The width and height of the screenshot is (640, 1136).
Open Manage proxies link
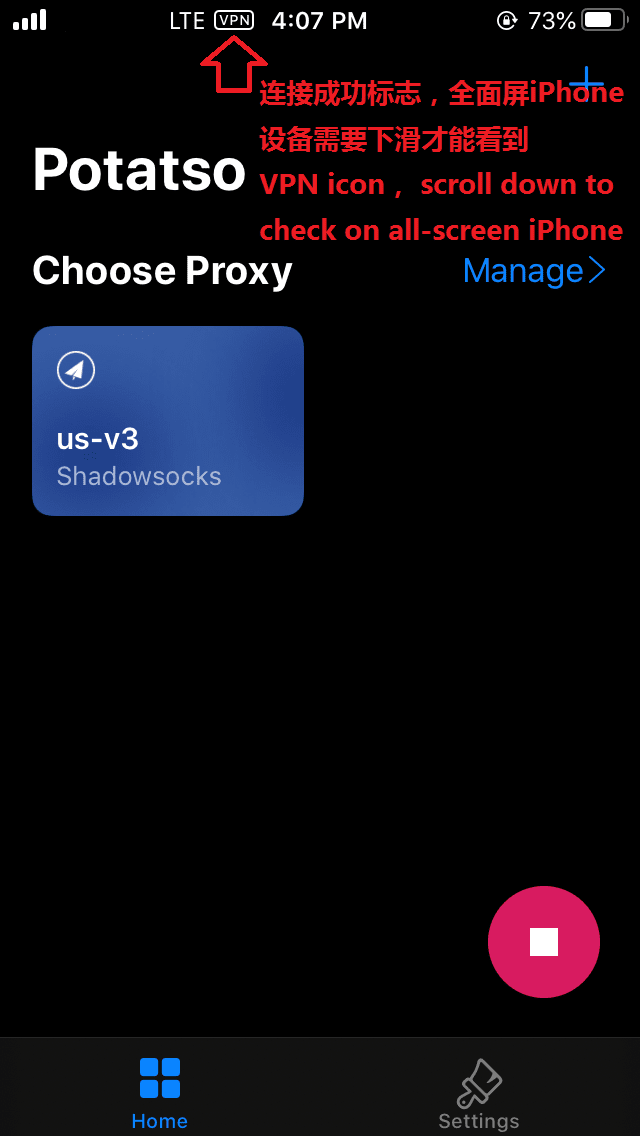[x=534, y=270]
